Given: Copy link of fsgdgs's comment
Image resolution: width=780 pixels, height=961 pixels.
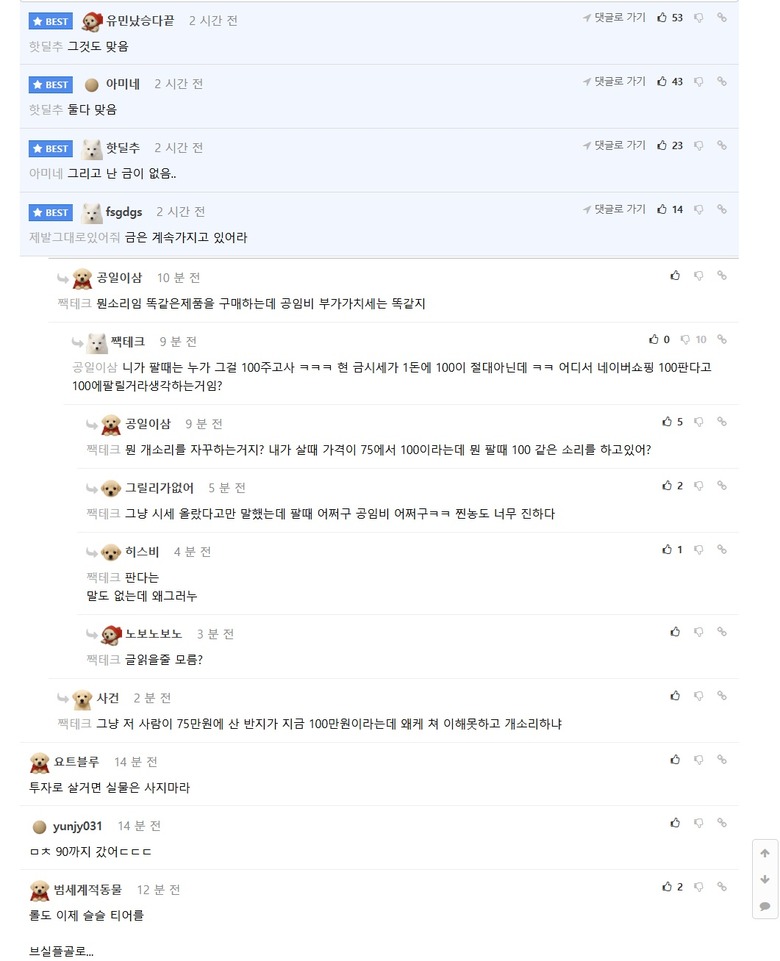Looking at the screenshot, I should pos(722,210).
